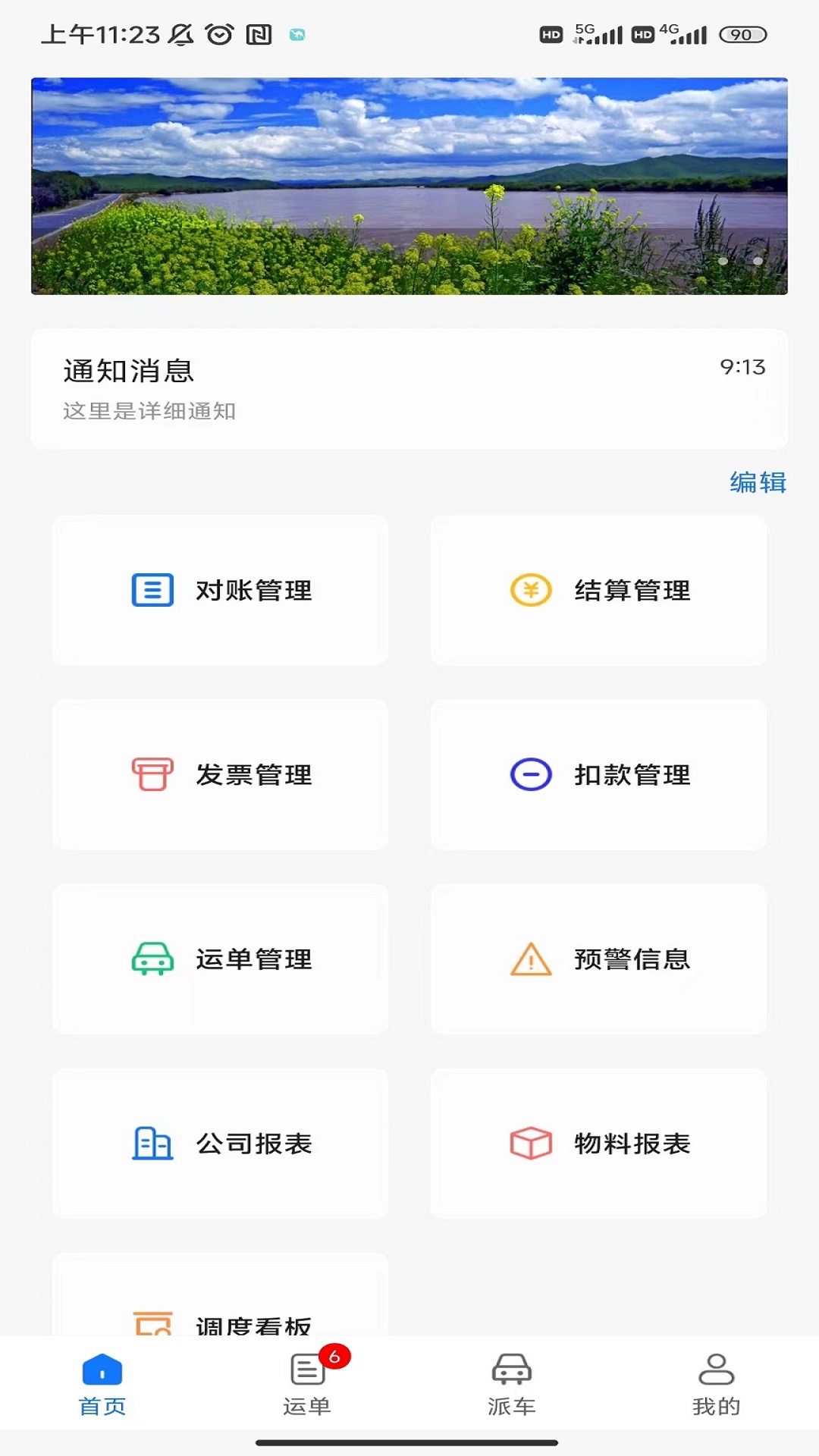Screen dimensions: 819x1456
Task: Select the red cube icon for 物料报表
Action: click(529, 1144)
